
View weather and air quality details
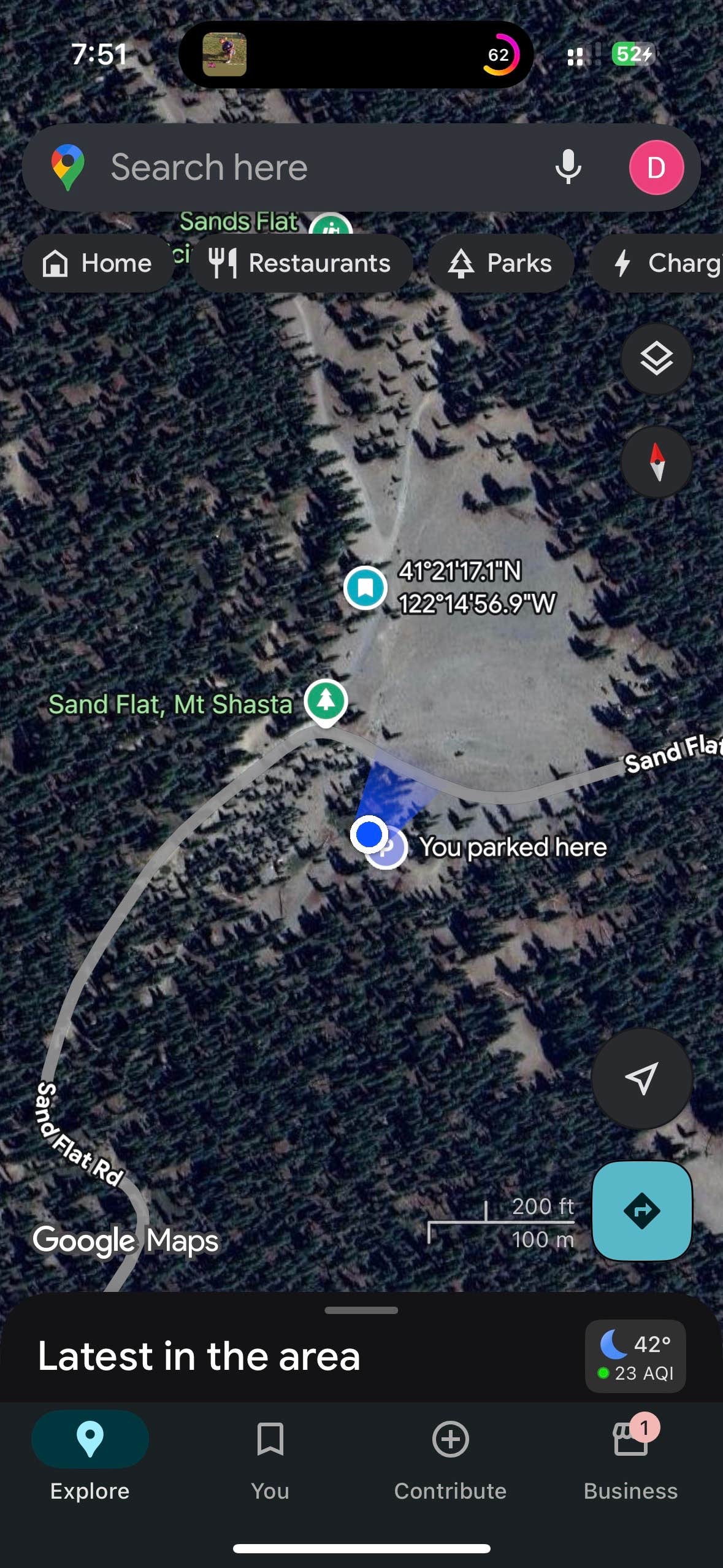(635, 1356)
